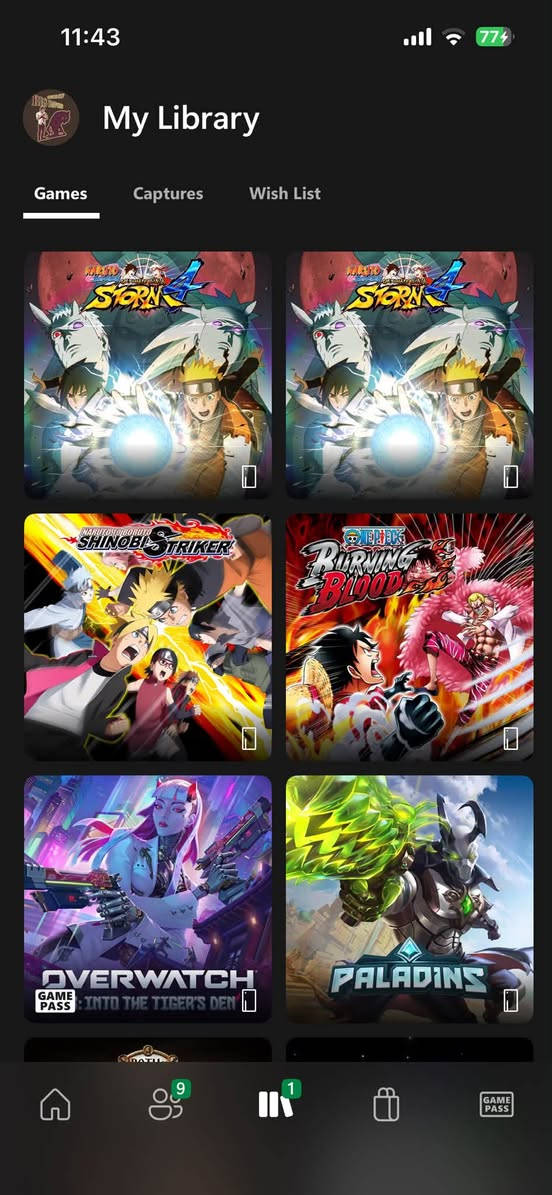Tap the Library tab with 1 badge
This screenshot has width=552, height=1195.
click(x=278, y=1101)
